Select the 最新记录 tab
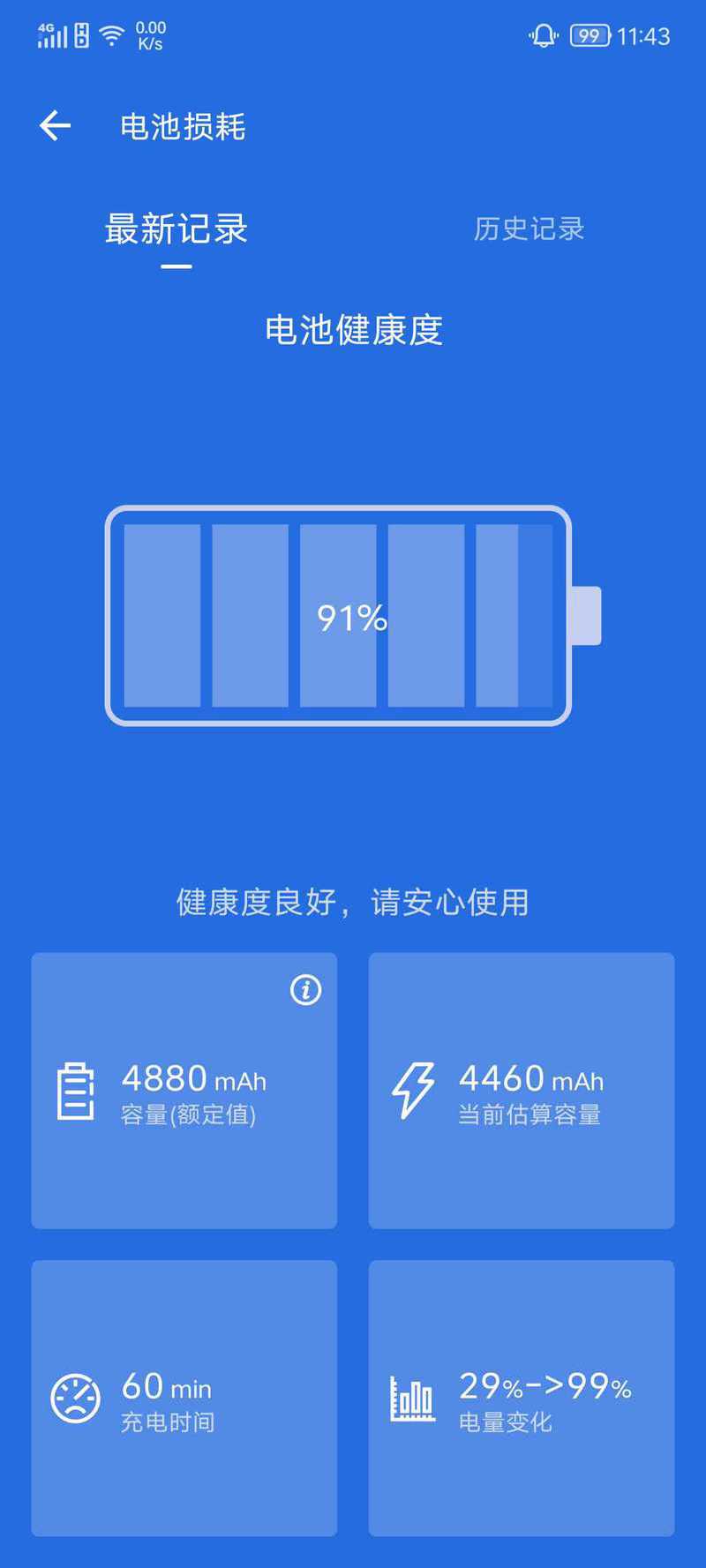 pos(176,229)
